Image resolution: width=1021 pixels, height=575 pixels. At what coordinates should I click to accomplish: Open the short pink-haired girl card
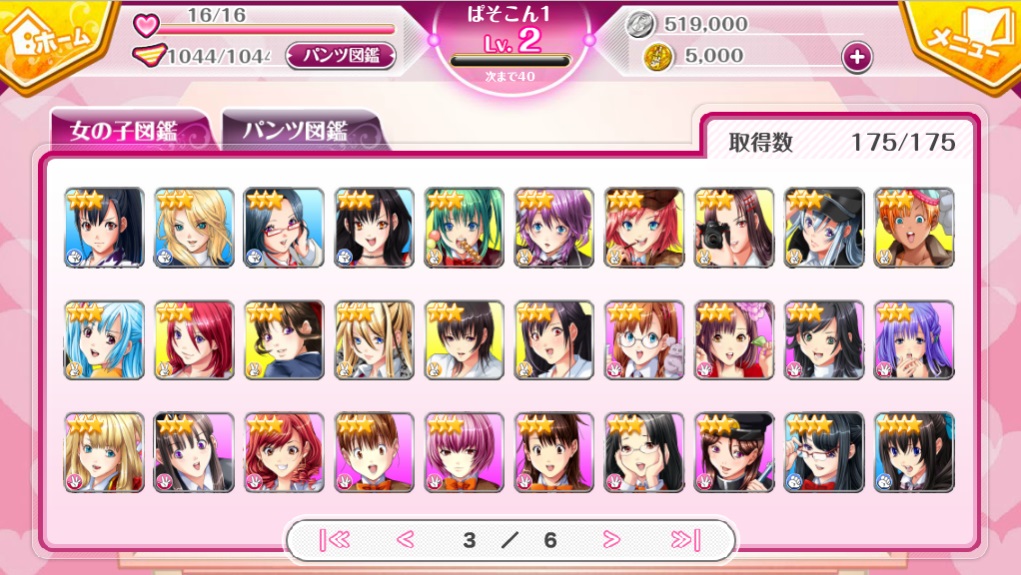(464, 453)
